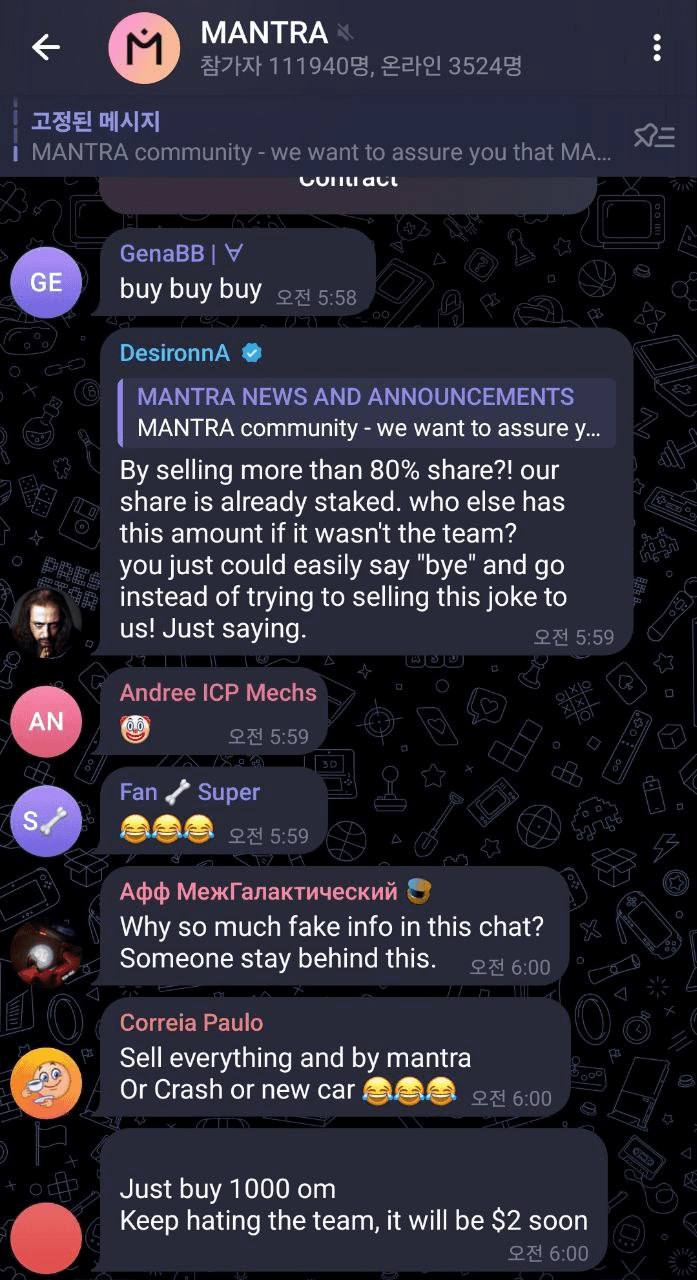The image size is (697, 1280).
Task: Open GenaBB's GE avatar profile
Action: [46, 283]
